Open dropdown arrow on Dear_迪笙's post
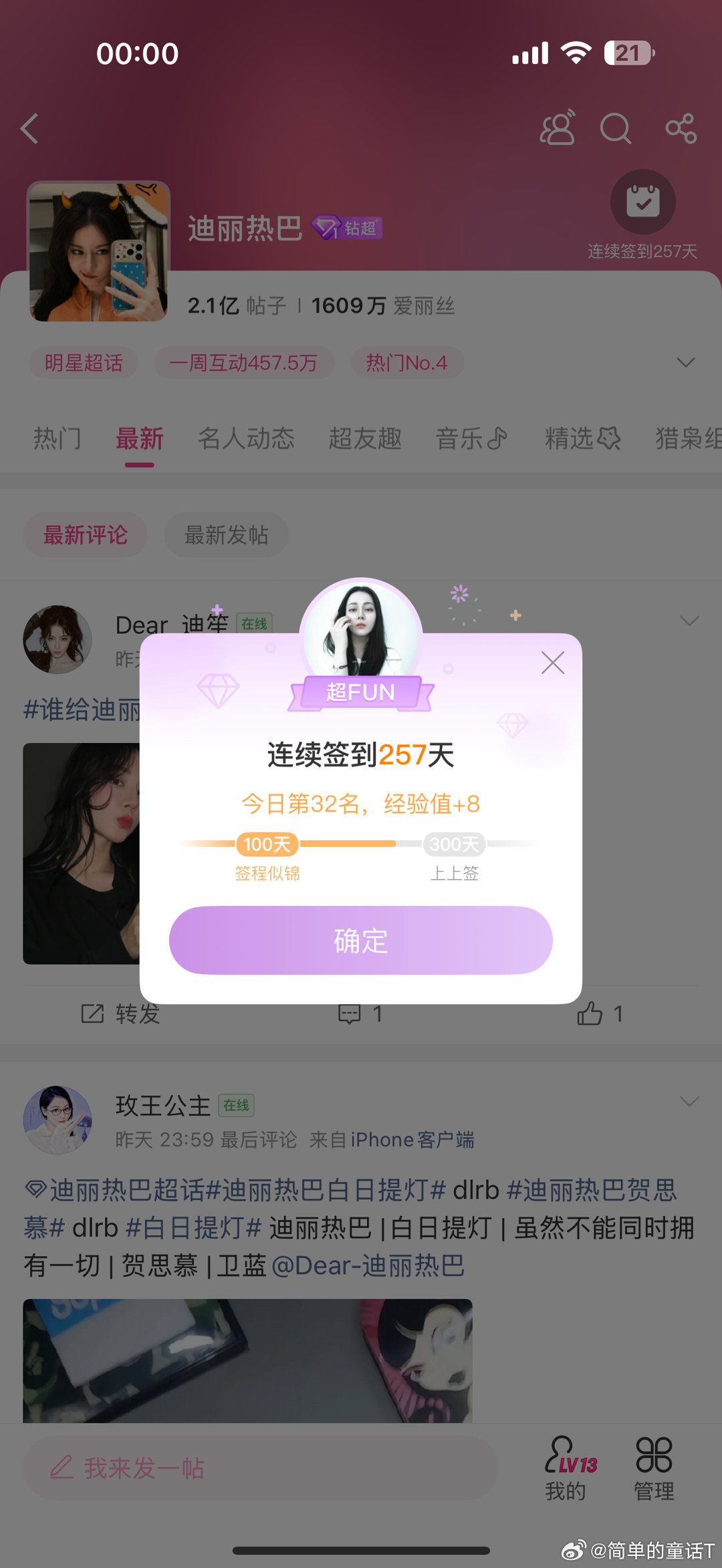 pos(689,621)
